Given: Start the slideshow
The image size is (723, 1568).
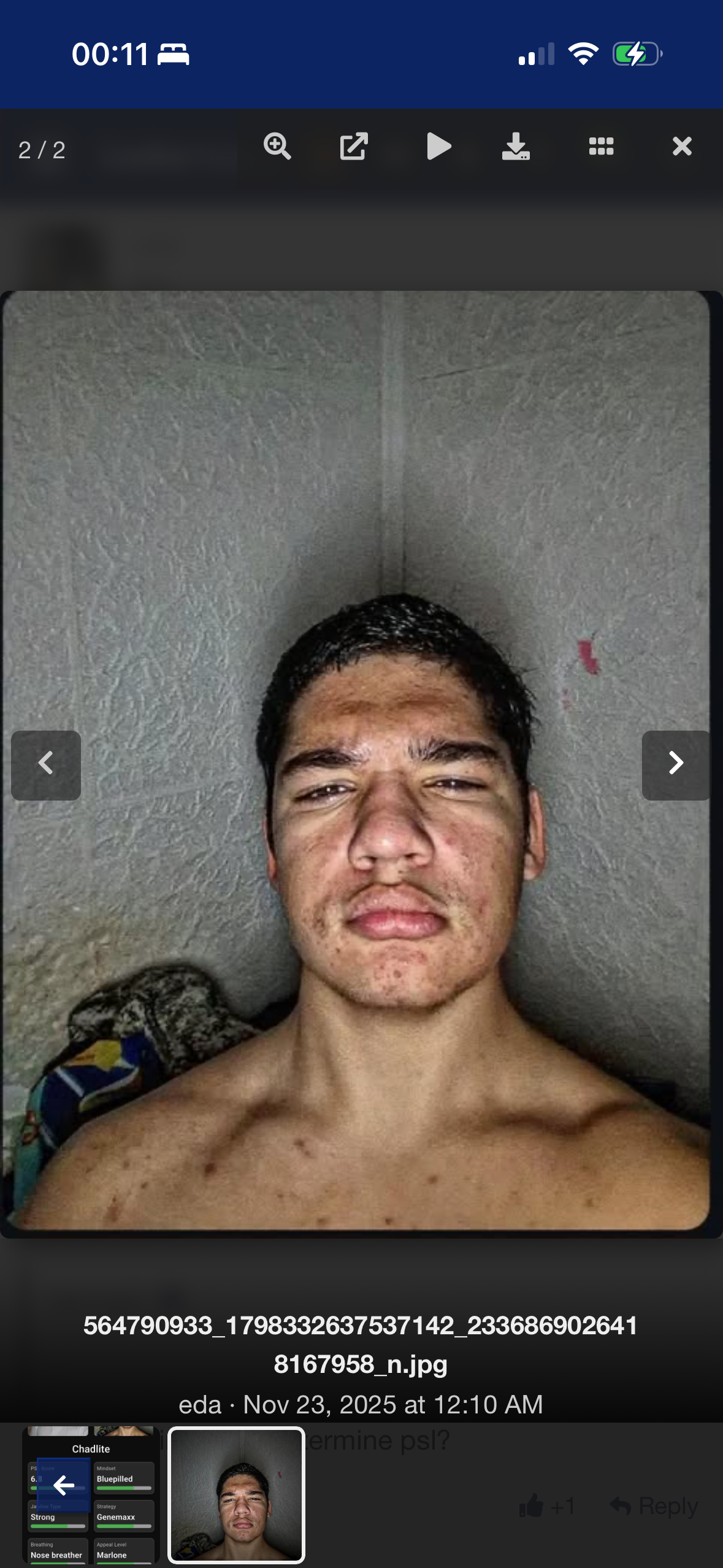Looking at the screenshot, I should [438, 147].
